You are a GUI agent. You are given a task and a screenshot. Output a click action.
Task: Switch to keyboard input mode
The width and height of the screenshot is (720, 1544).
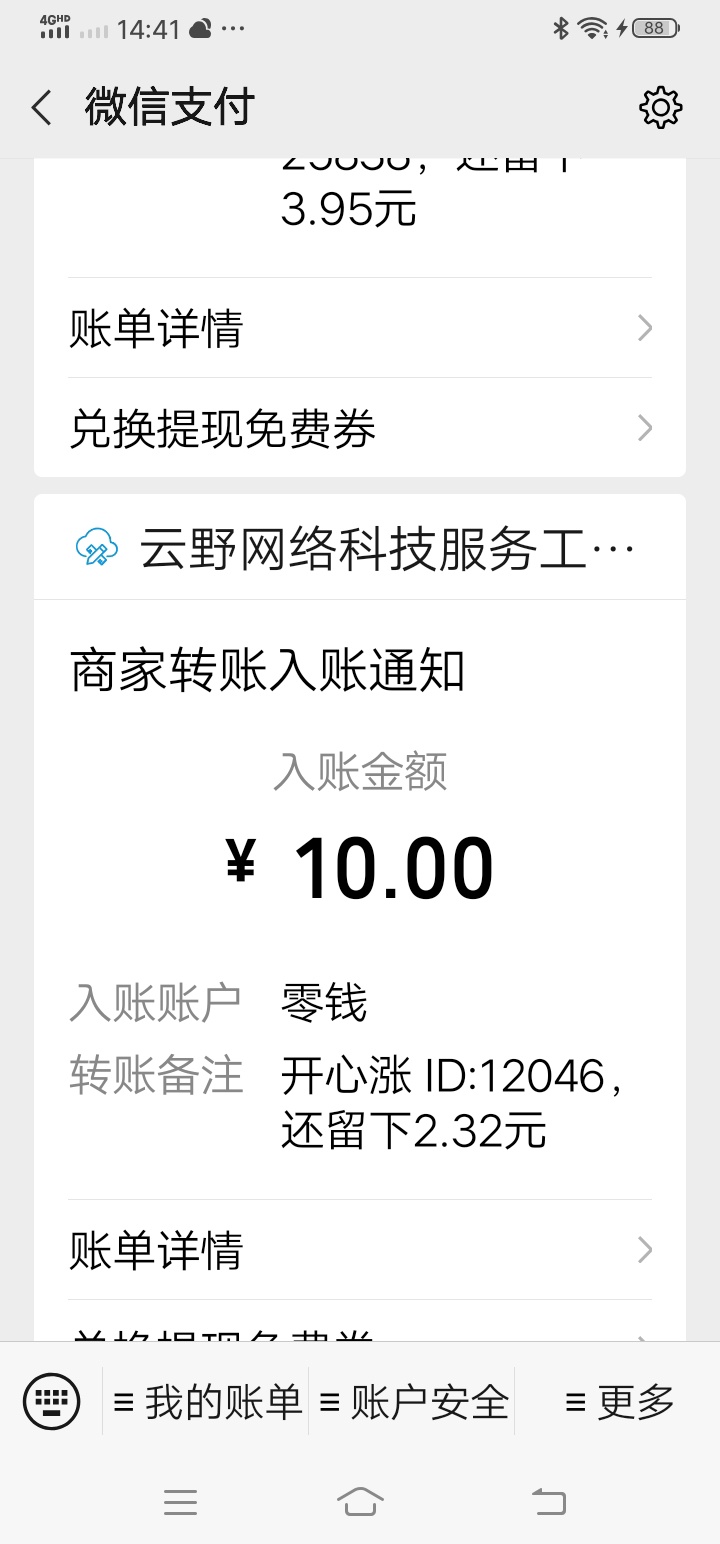[x=51, y=1401]
